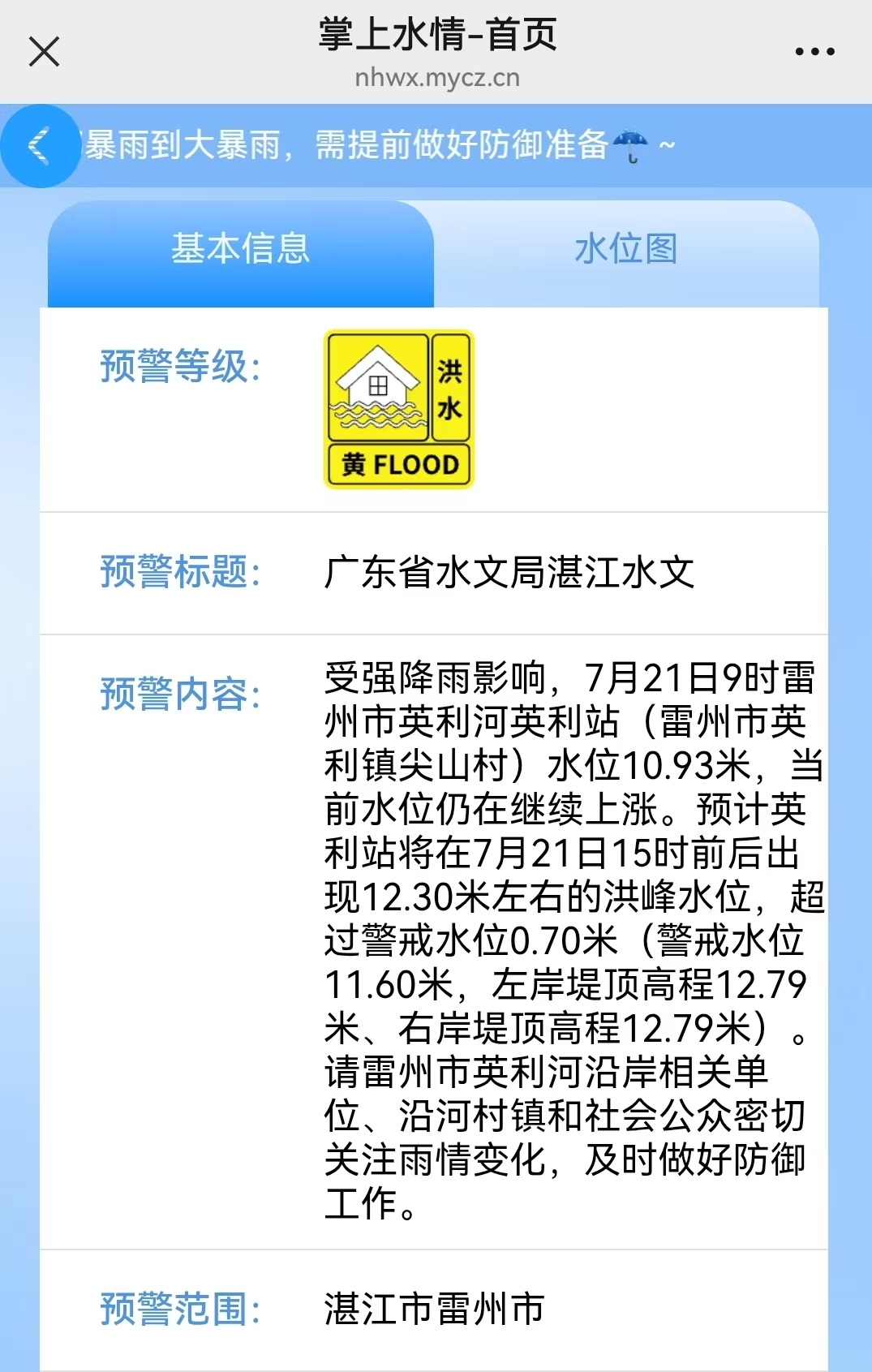Viewport: 872px width, 1372px height.
Task: Select the 基本信息 tab
Action: [x=241, y=249]
